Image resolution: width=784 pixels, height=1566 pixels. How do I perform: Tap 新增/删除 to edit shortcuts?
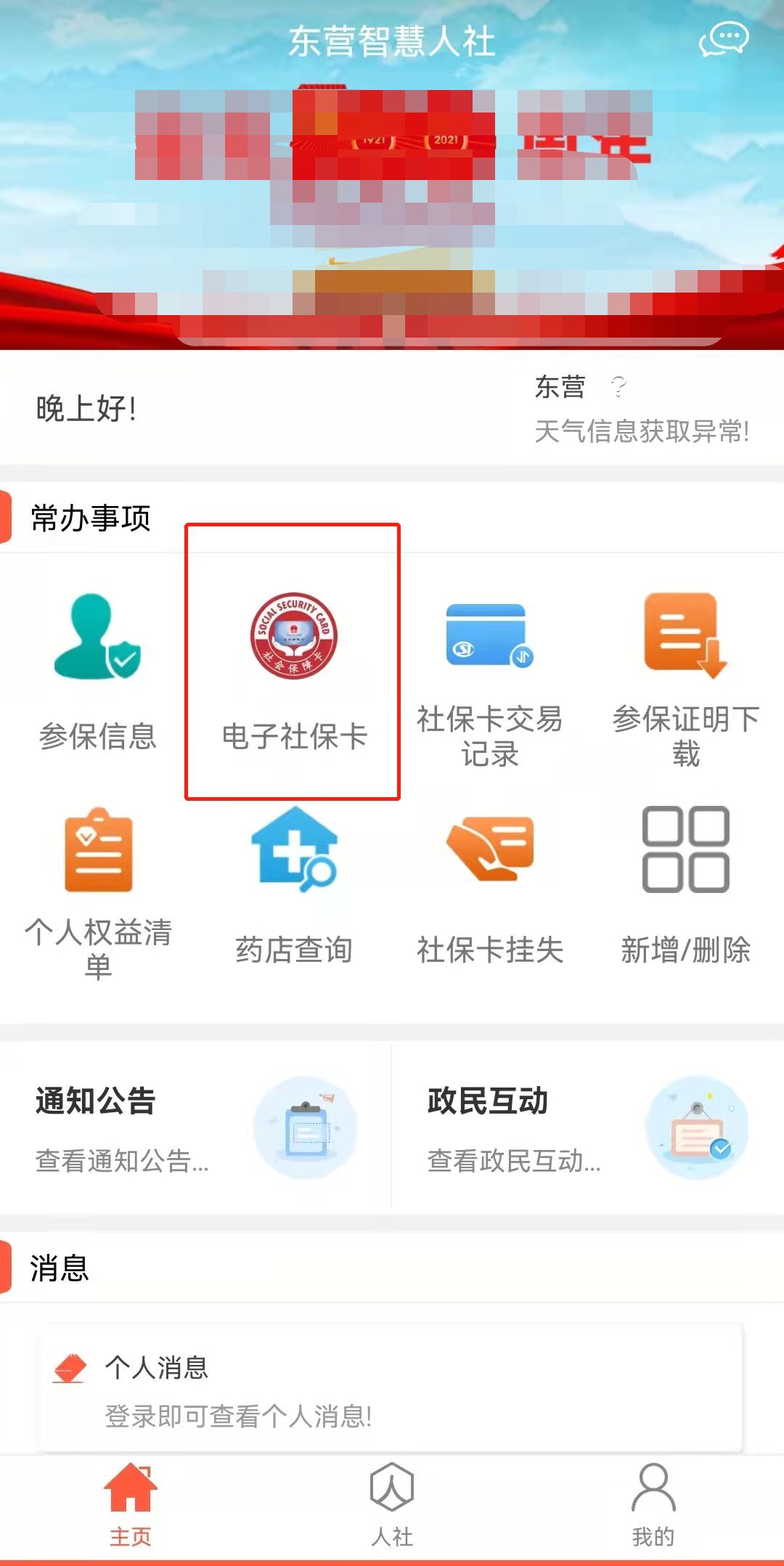[x=685, y=886]
